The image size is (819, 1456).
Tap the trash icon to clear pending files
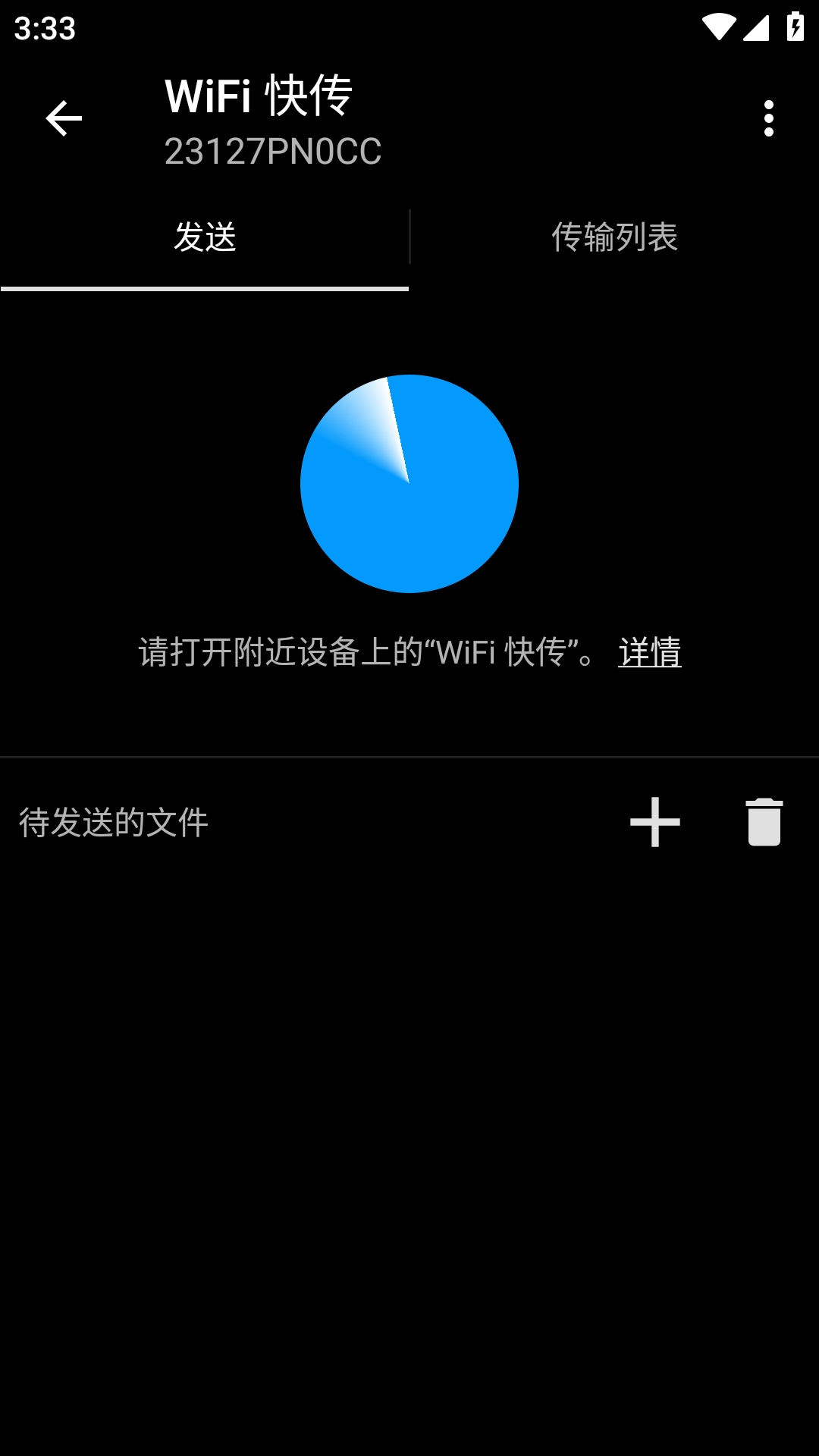point(762,823)
